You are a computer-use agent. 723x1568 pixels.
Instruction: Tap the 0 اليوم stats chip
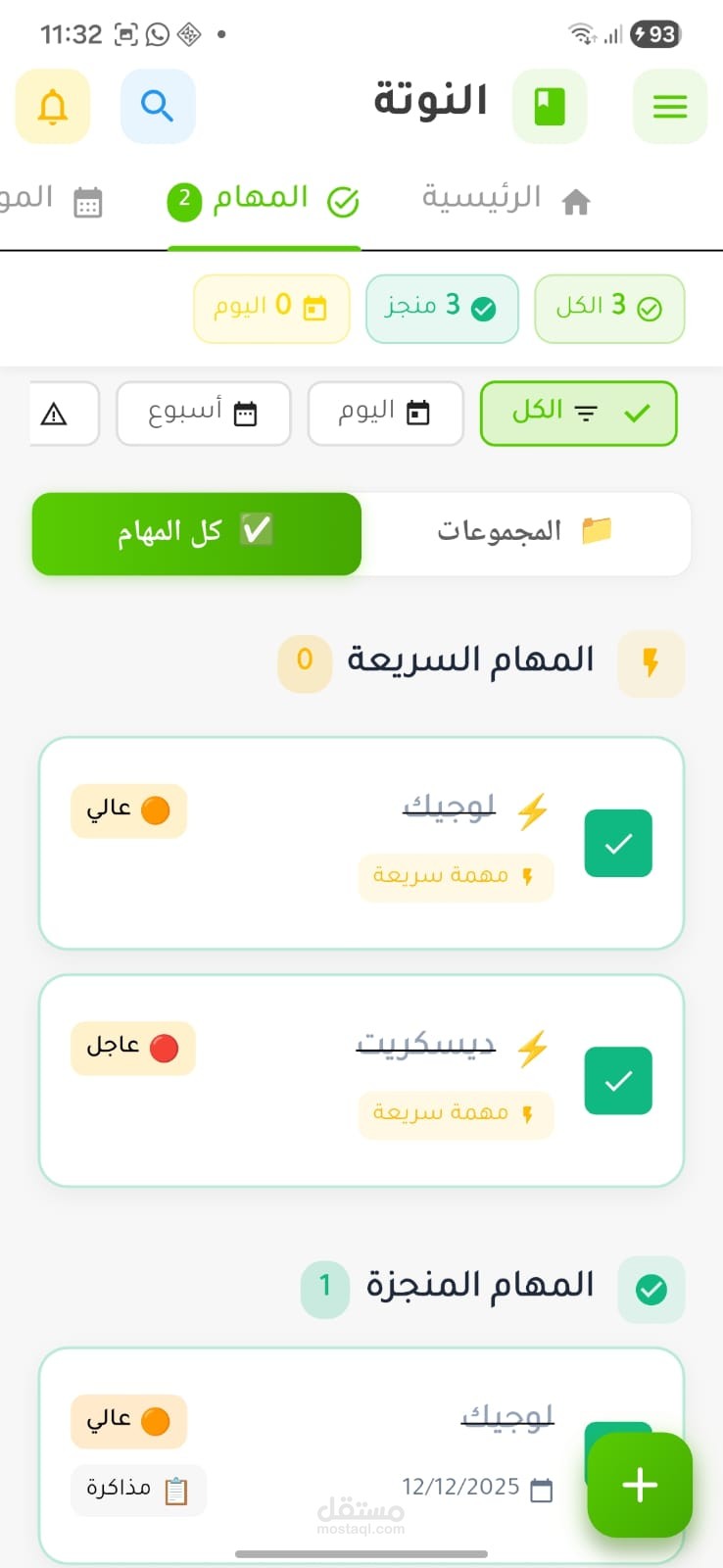(271, 308)
